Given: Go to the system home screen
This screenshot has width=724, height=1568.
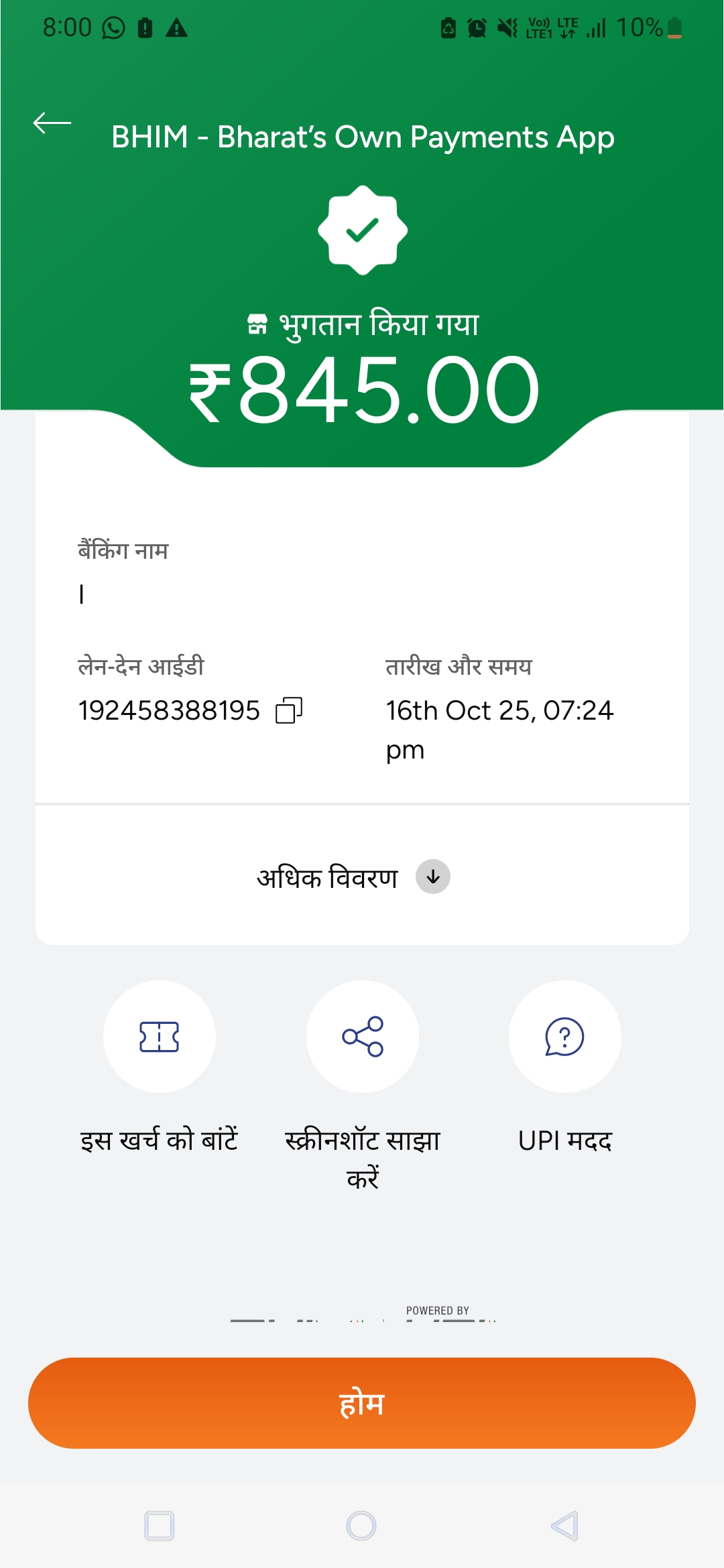Looking at the screenshot, I should click(361, 1526).
